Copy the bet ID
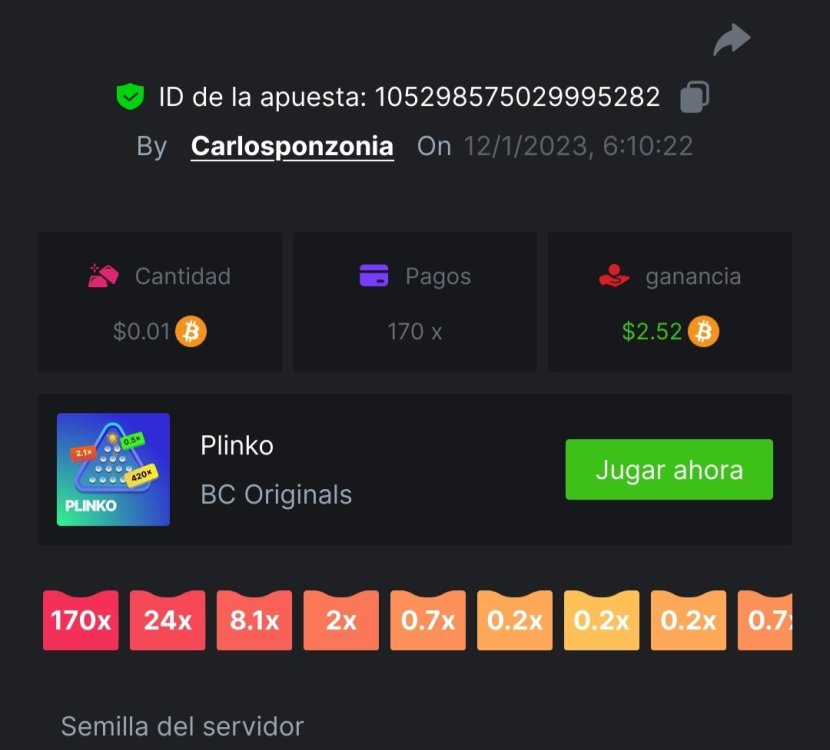830x750 pixels. coord(694,97)
